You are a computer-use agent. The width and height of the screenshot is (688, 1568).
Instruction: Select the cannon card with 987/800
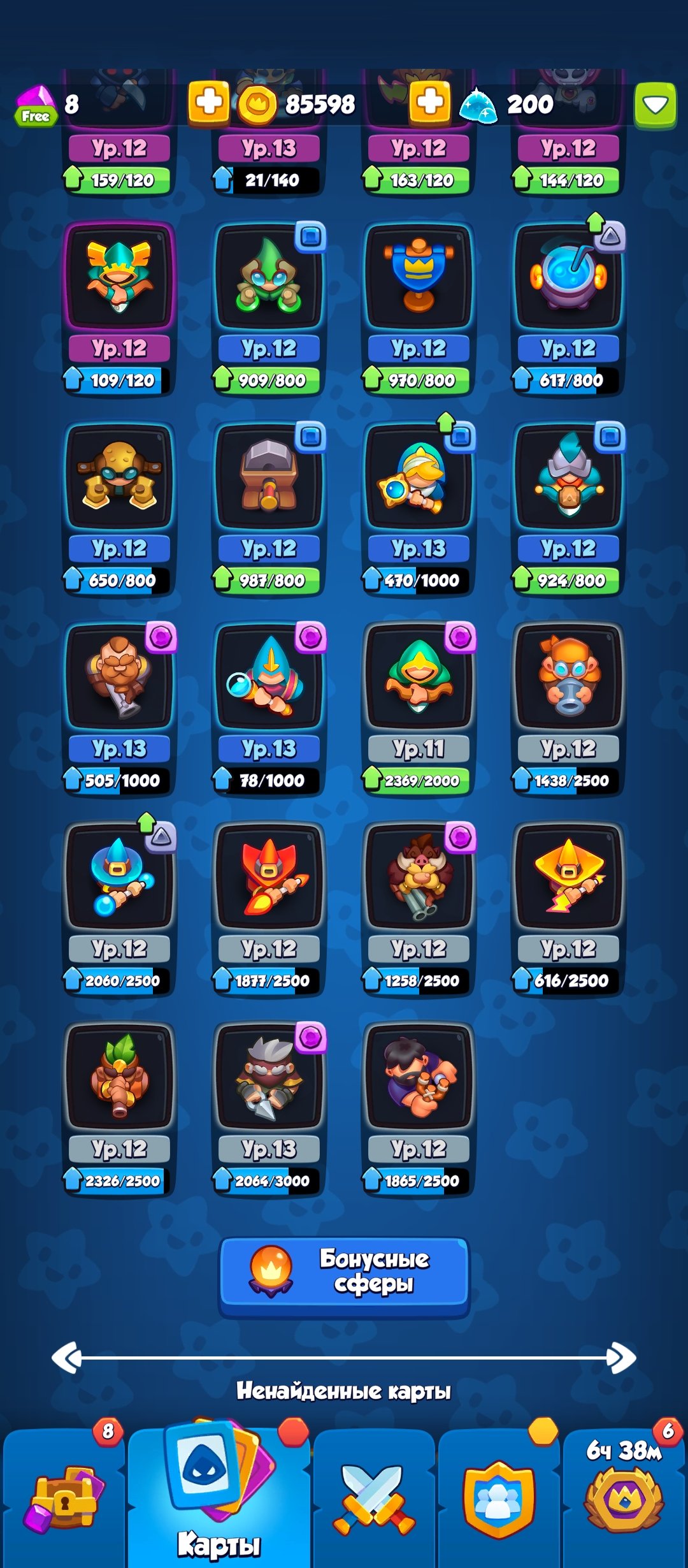point(269,509)
